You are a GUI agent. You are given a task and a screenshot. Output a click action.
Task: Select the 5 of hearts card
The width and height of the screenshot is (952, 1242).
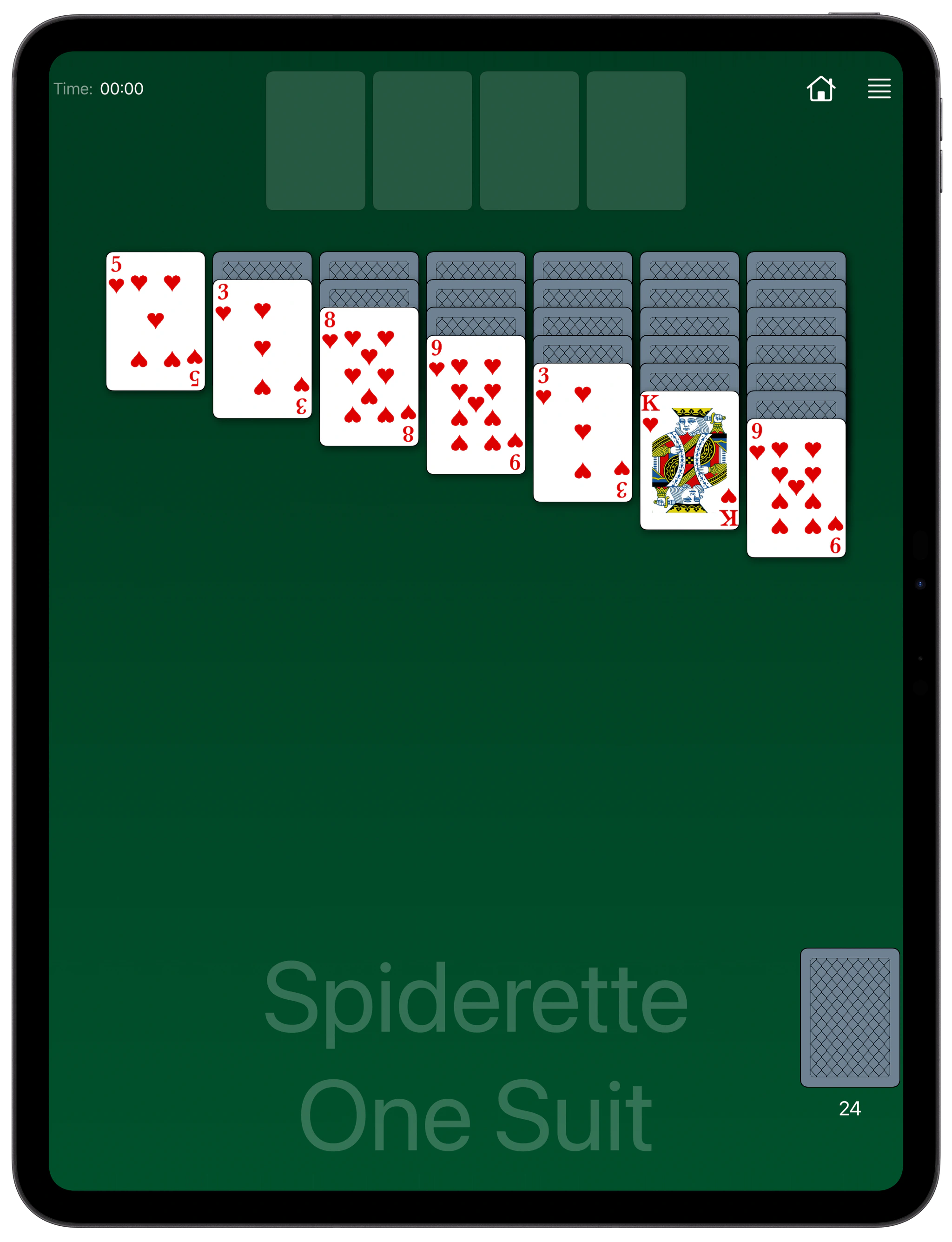(x=155, y=321)
